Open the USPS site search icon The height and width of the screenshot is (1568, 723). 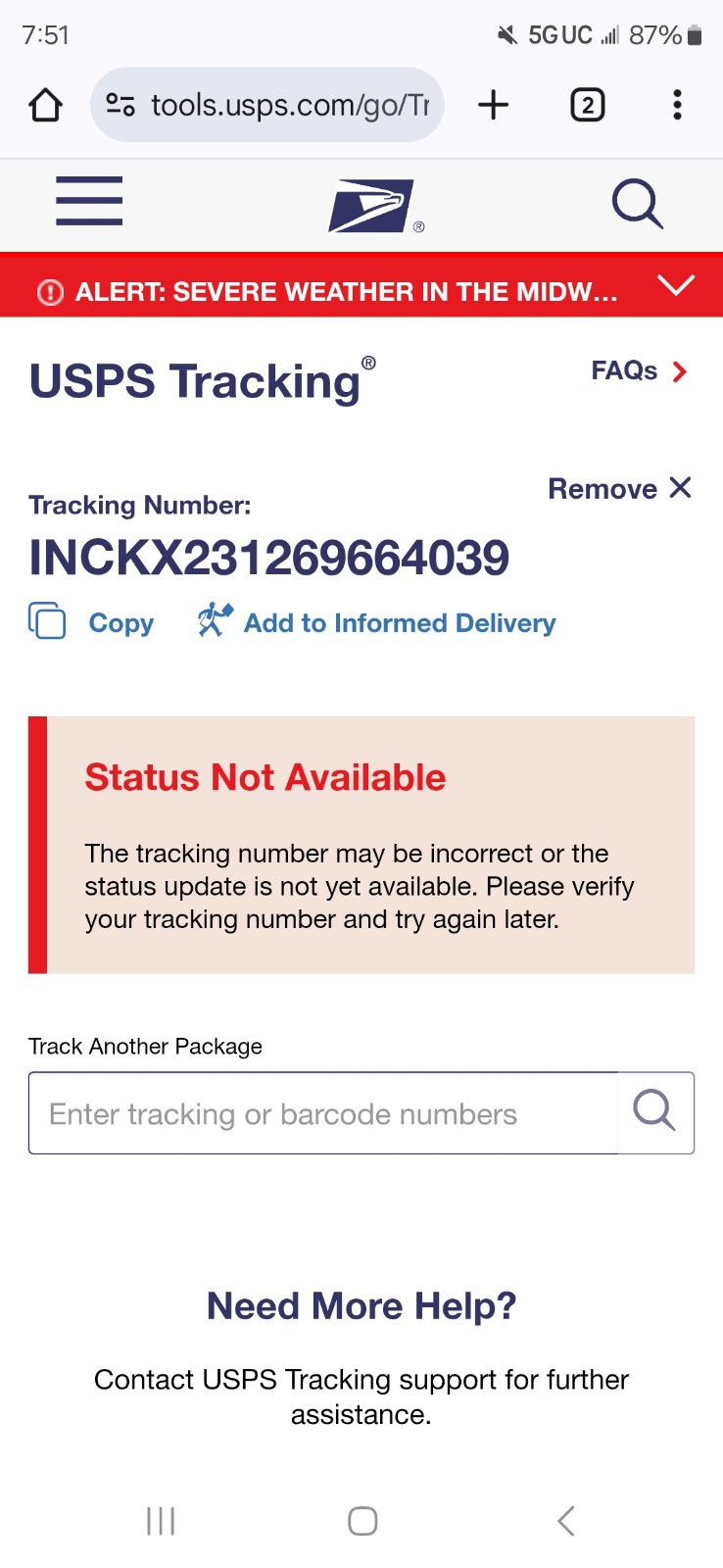pos(637,204)
